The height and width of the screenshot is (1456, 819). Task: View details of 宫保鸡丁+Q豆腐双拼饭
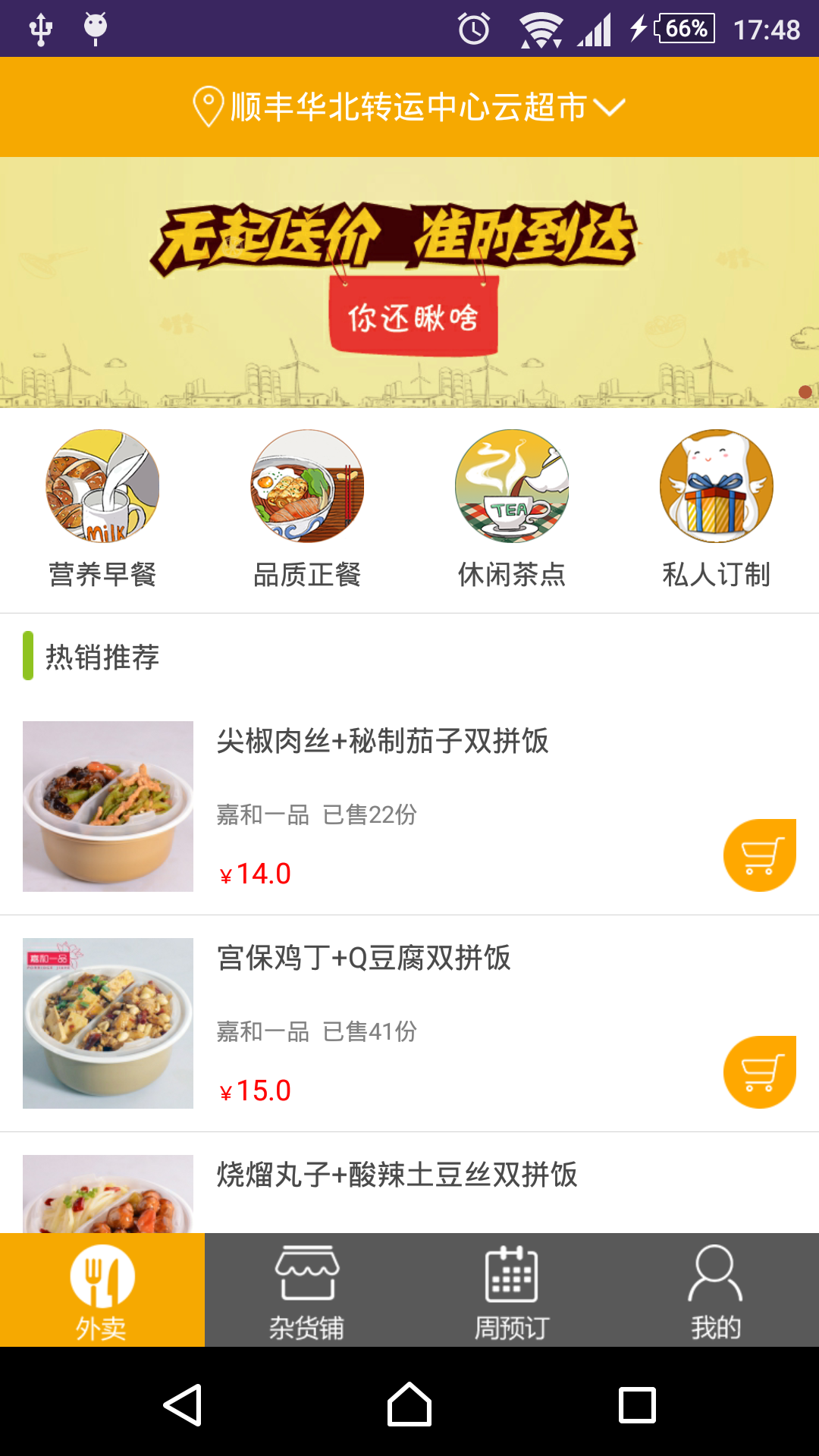pyautogui.click(x=364, y=958)
